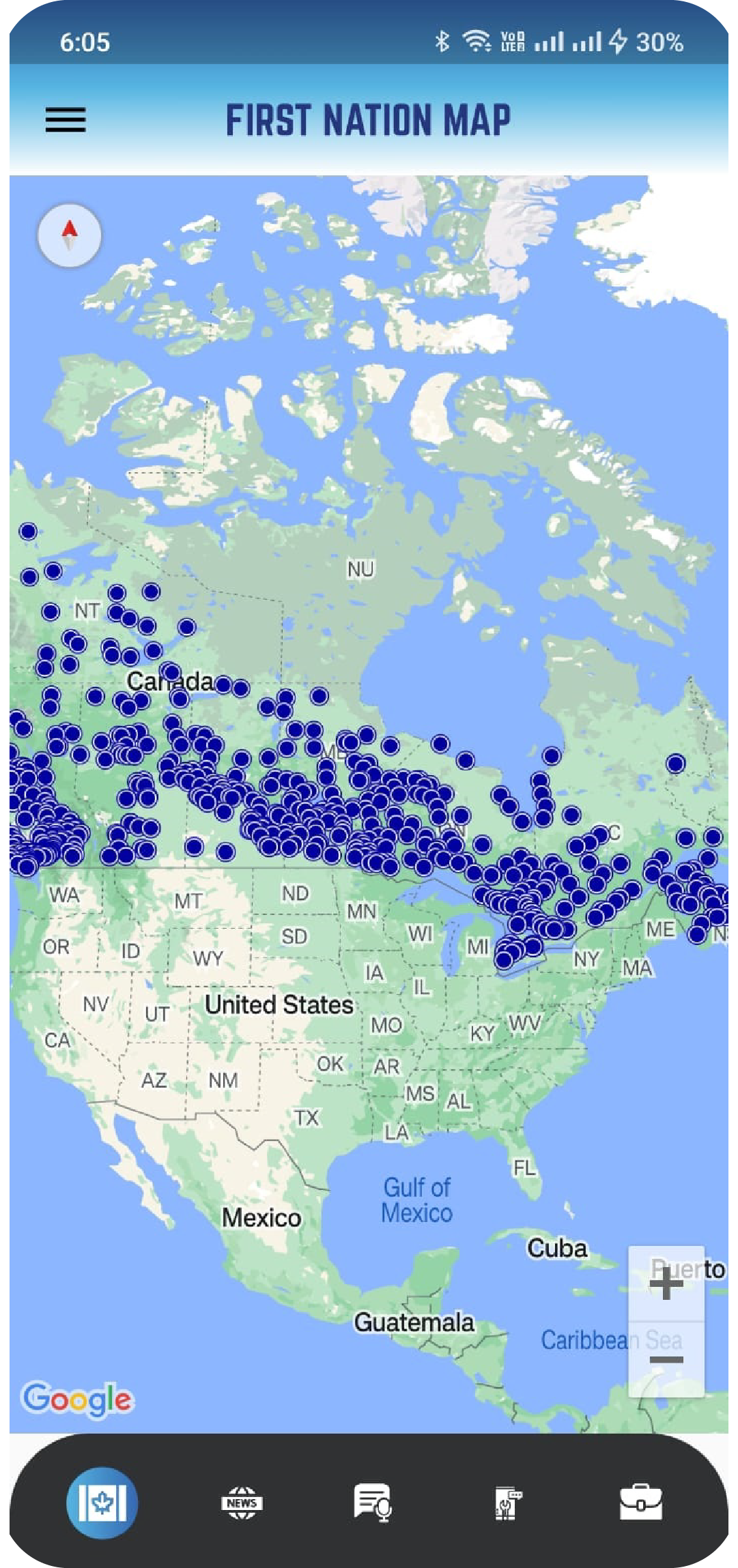The width and height of the screenshot is (738, 1568).
Task: Switch to the News tab
Action: (x=242, y=1502)
